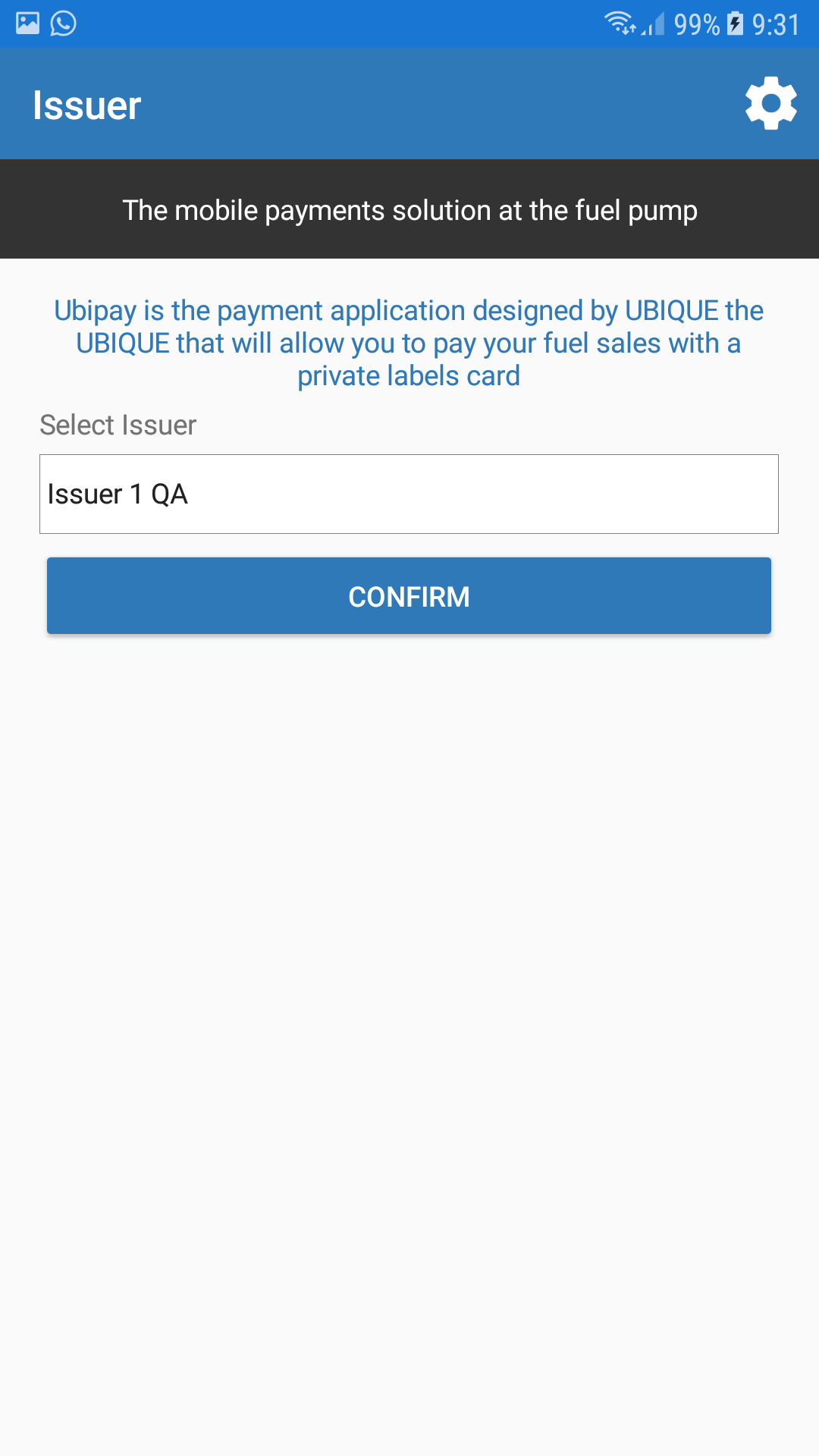Open the settings gear icon
819x1456 pixels.
(770, 104)
